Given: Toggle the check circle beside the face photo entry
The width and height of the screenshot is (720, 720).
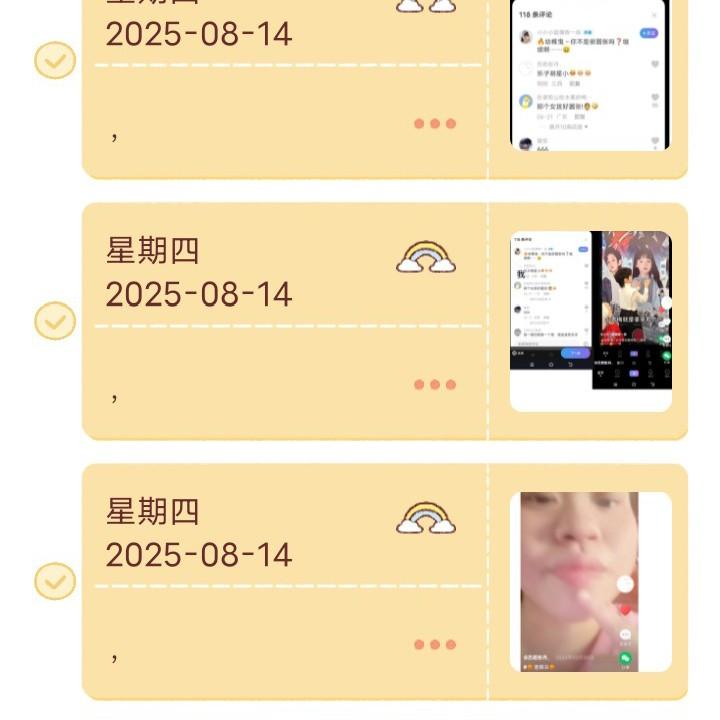Looking at the screenshot, I should pos(55,581).
